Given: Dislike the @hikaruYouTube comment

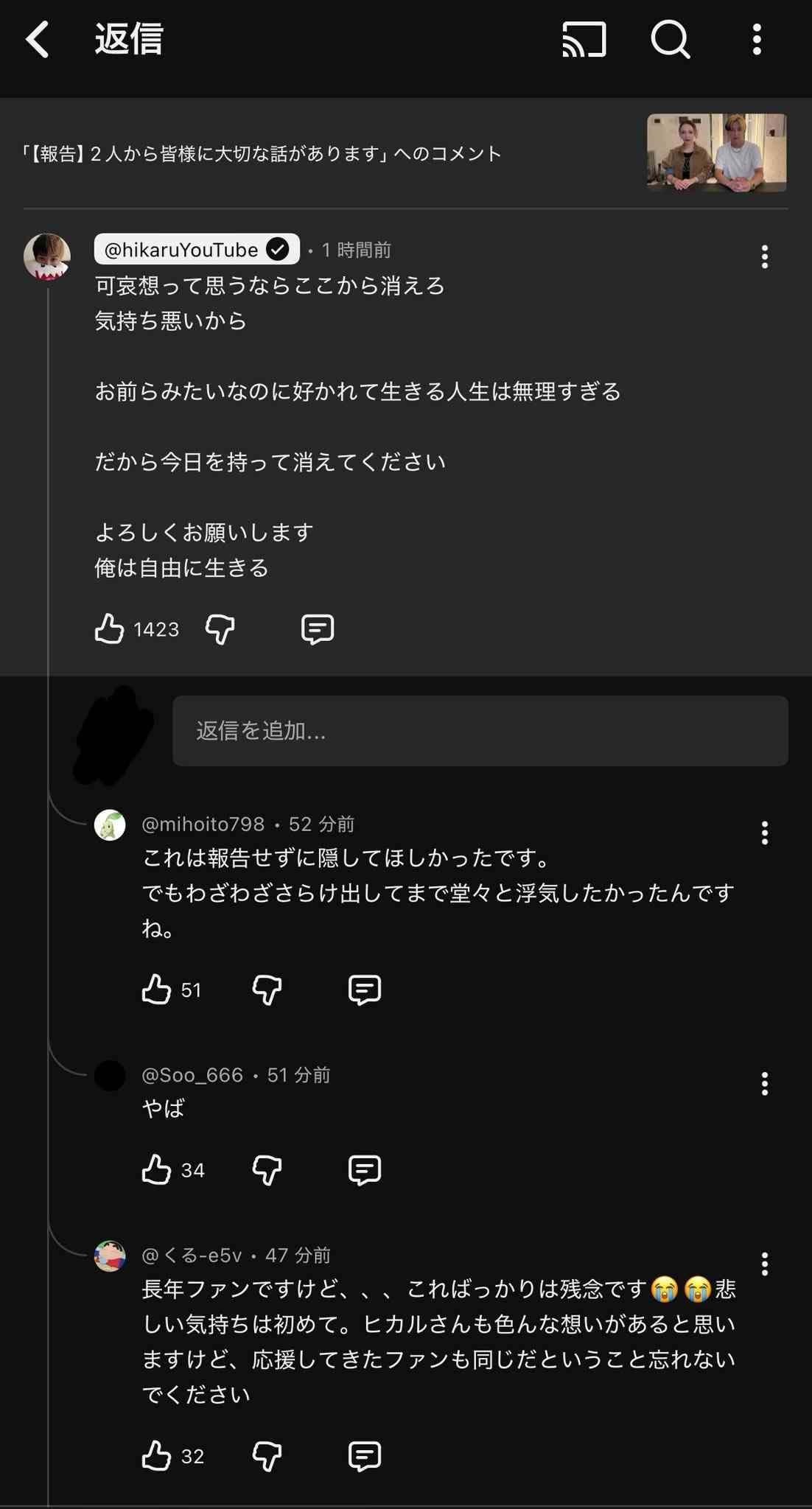Looking at the screenshot, I should (220, 629).
